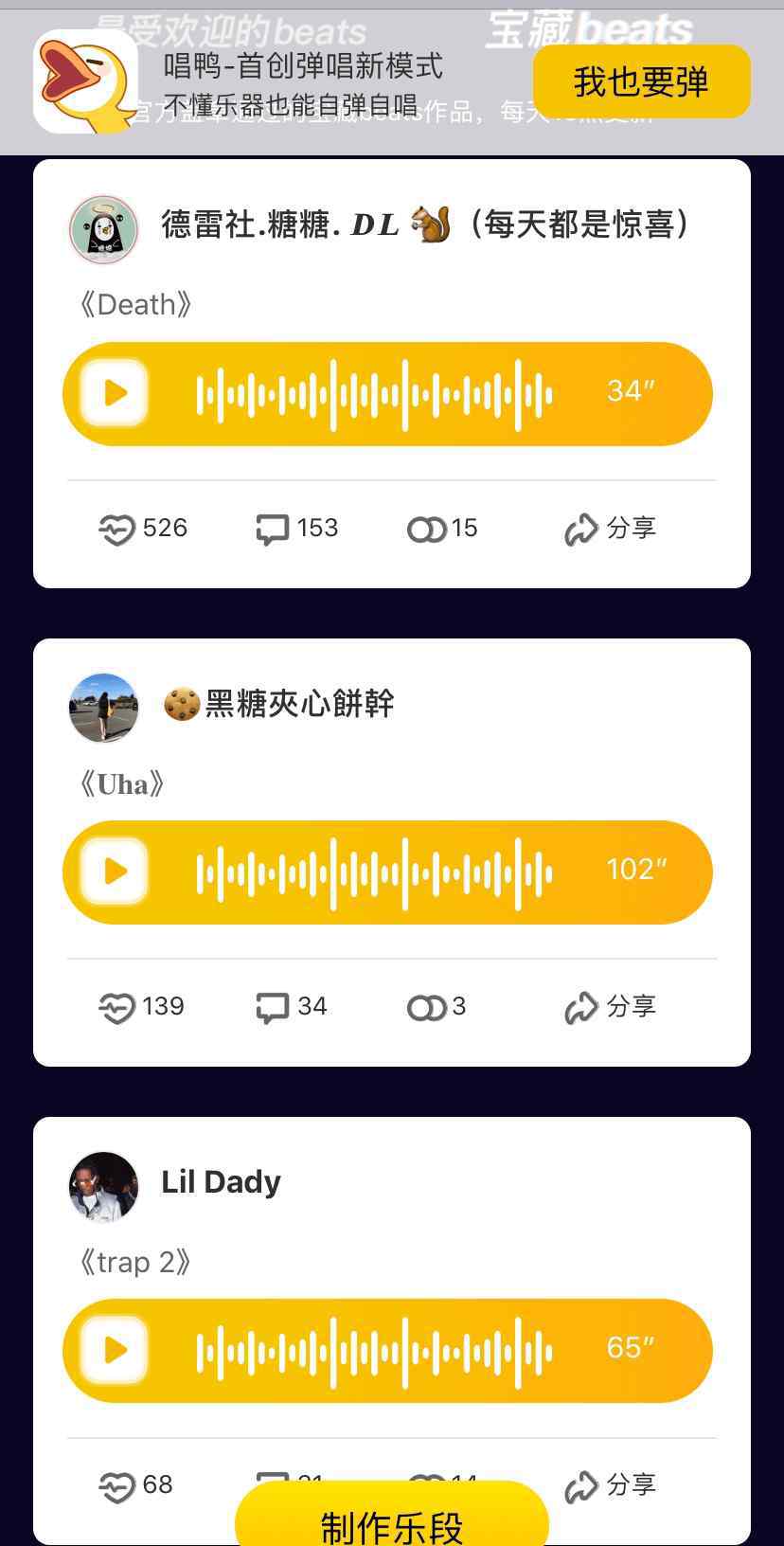
Task: Play the trap 2 beat
Action: point(115,1349)
